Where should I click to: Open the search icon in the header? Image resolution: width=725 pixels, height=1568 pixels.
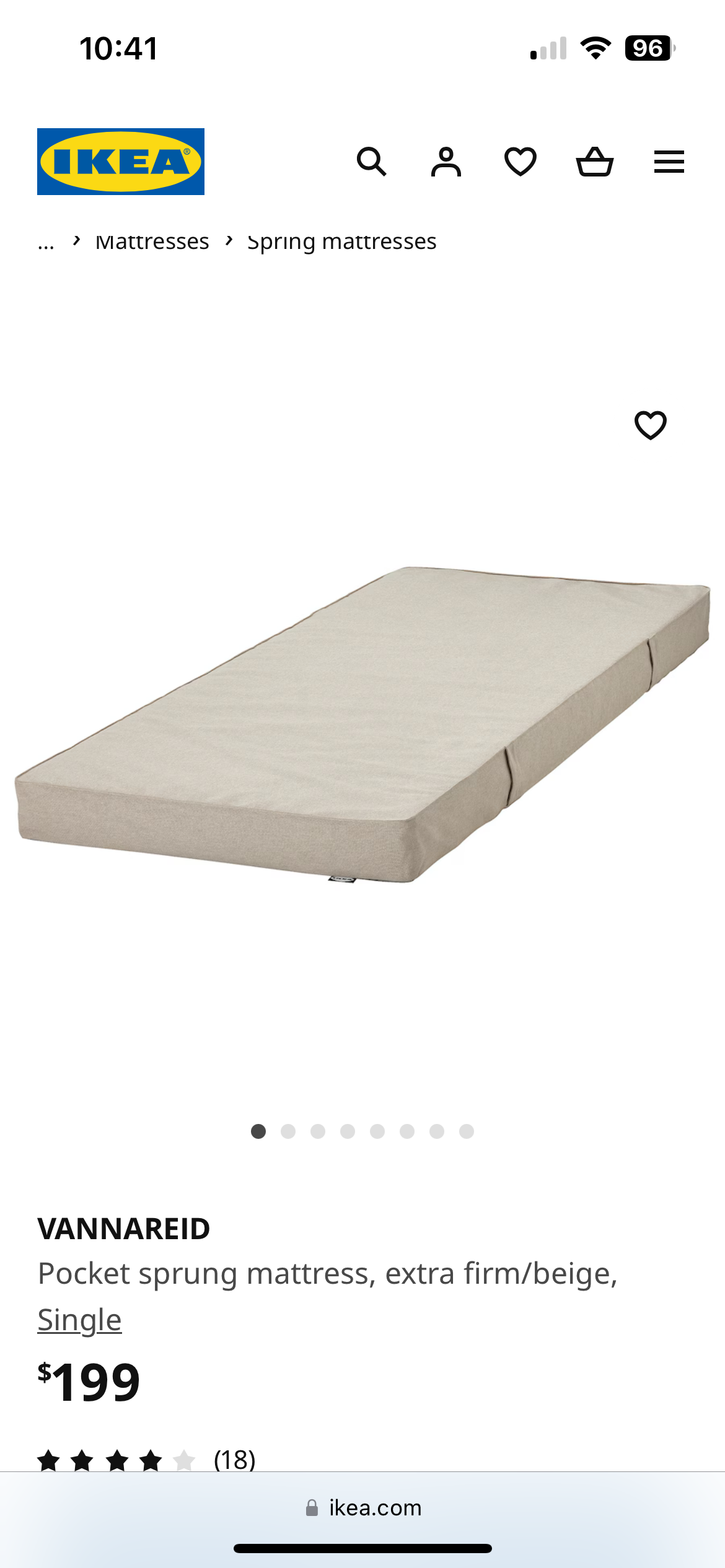(372, 162)
